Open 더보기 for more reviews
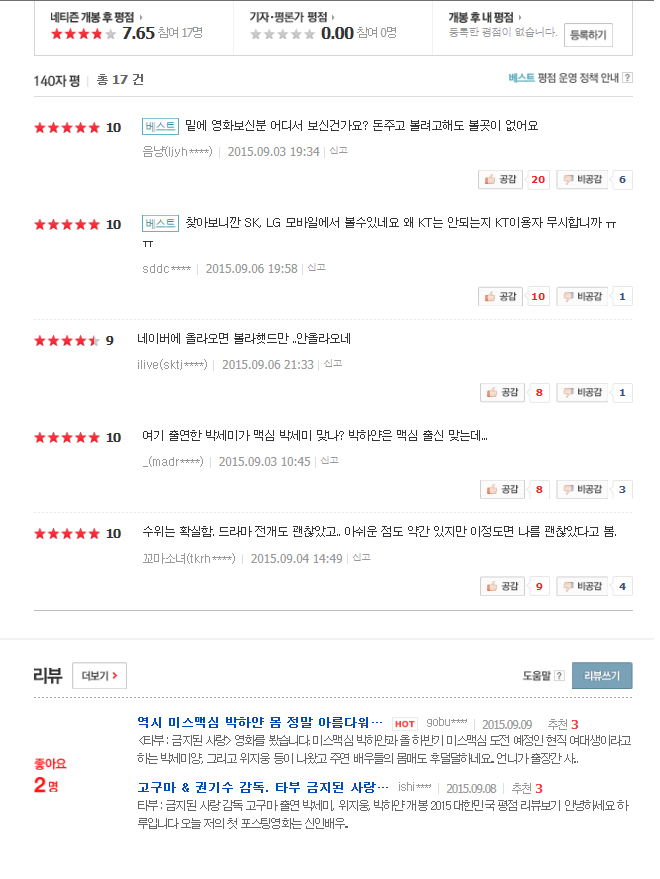 pyautogui.click(x=99, y=676)
